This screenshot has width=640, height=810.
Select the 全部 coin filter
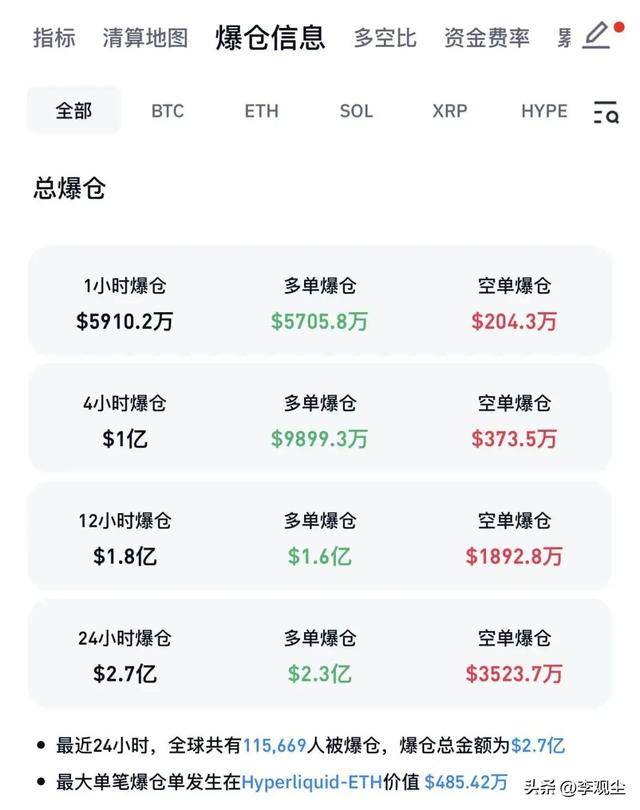coord(73,111)
